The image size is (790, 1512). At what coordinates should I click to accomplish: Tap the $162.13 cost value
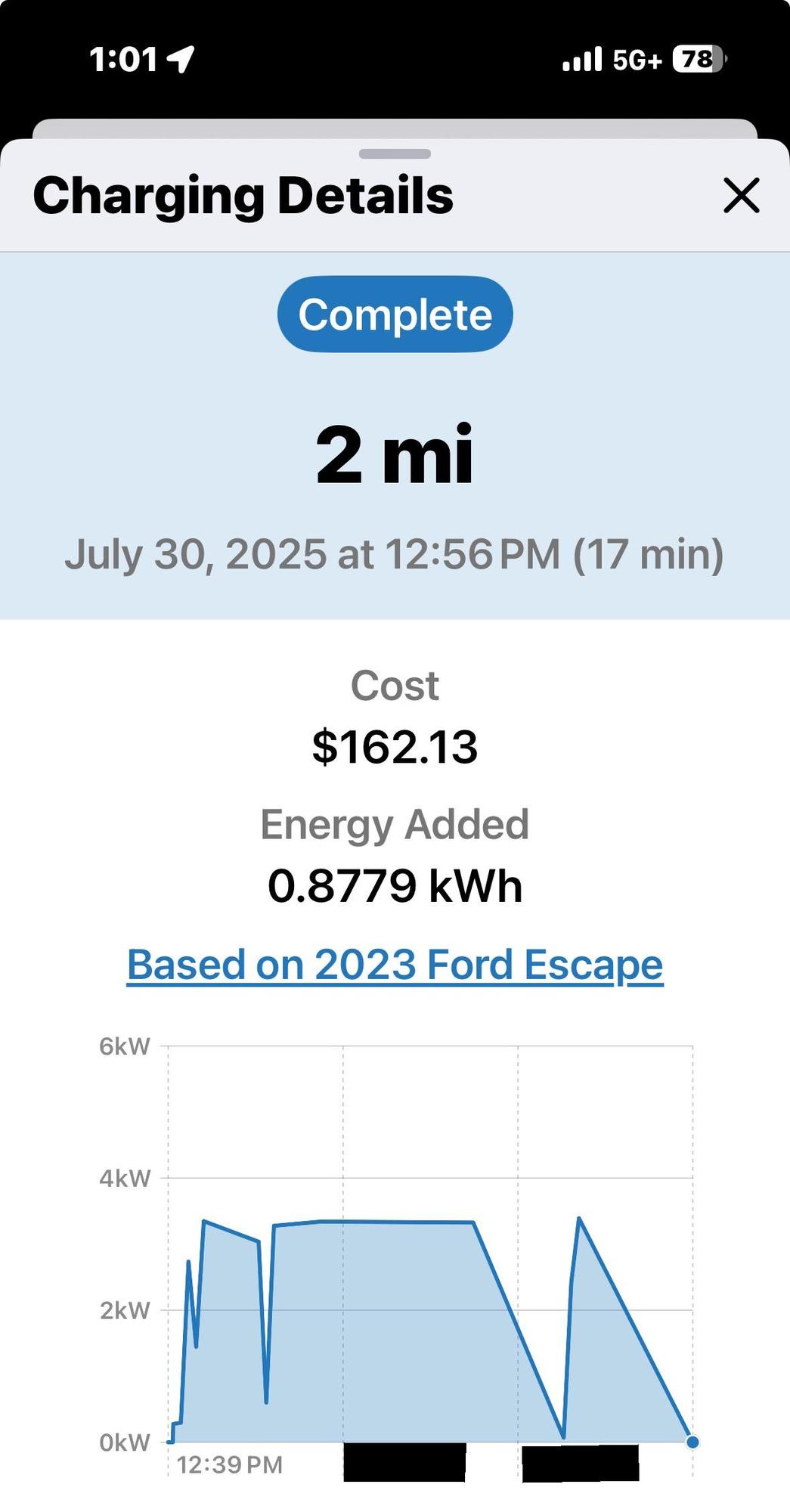(395, 748)
